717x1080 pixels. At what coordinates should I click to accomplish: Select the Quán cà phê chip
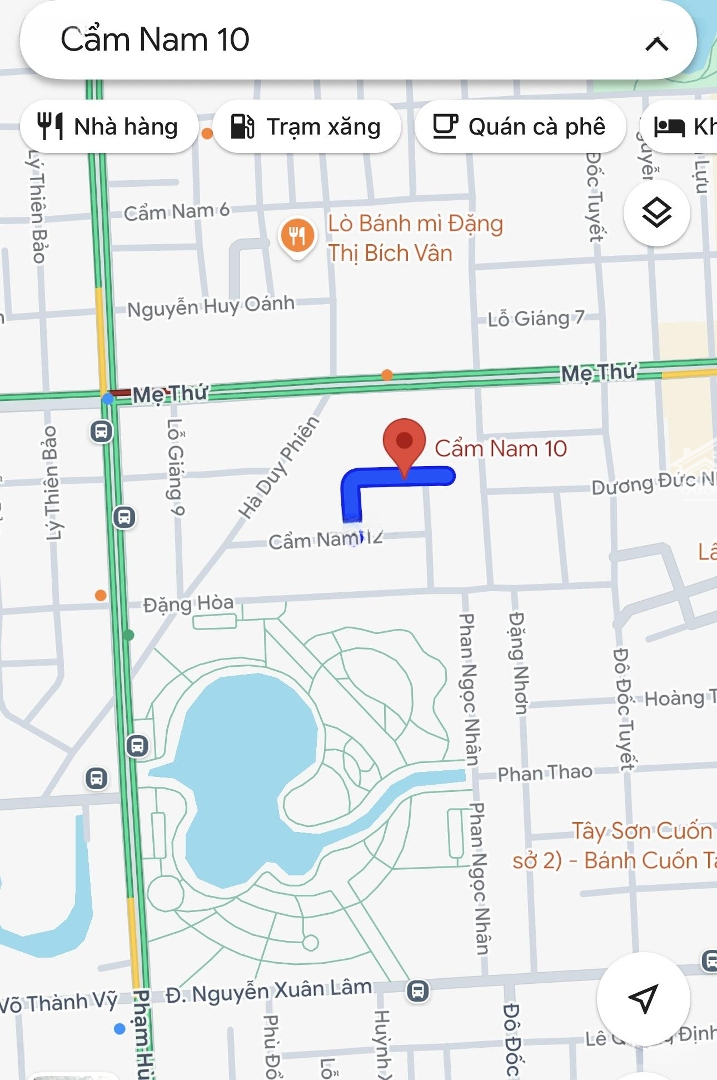[x=519, y=127]
